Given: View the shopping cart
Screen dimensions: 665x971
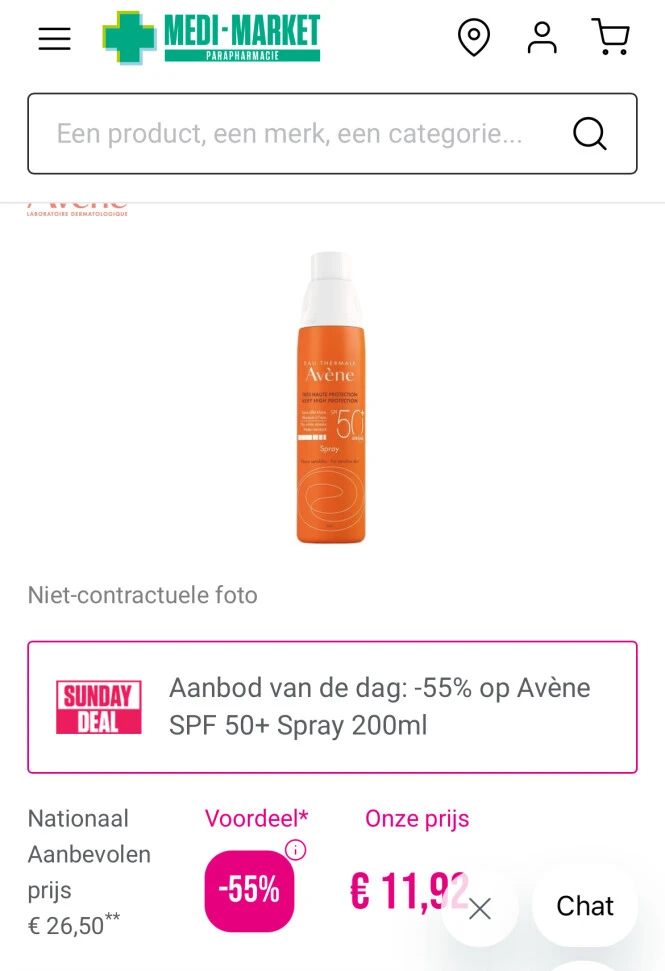Looking at the screenshot, I should (x=610, y=37).
